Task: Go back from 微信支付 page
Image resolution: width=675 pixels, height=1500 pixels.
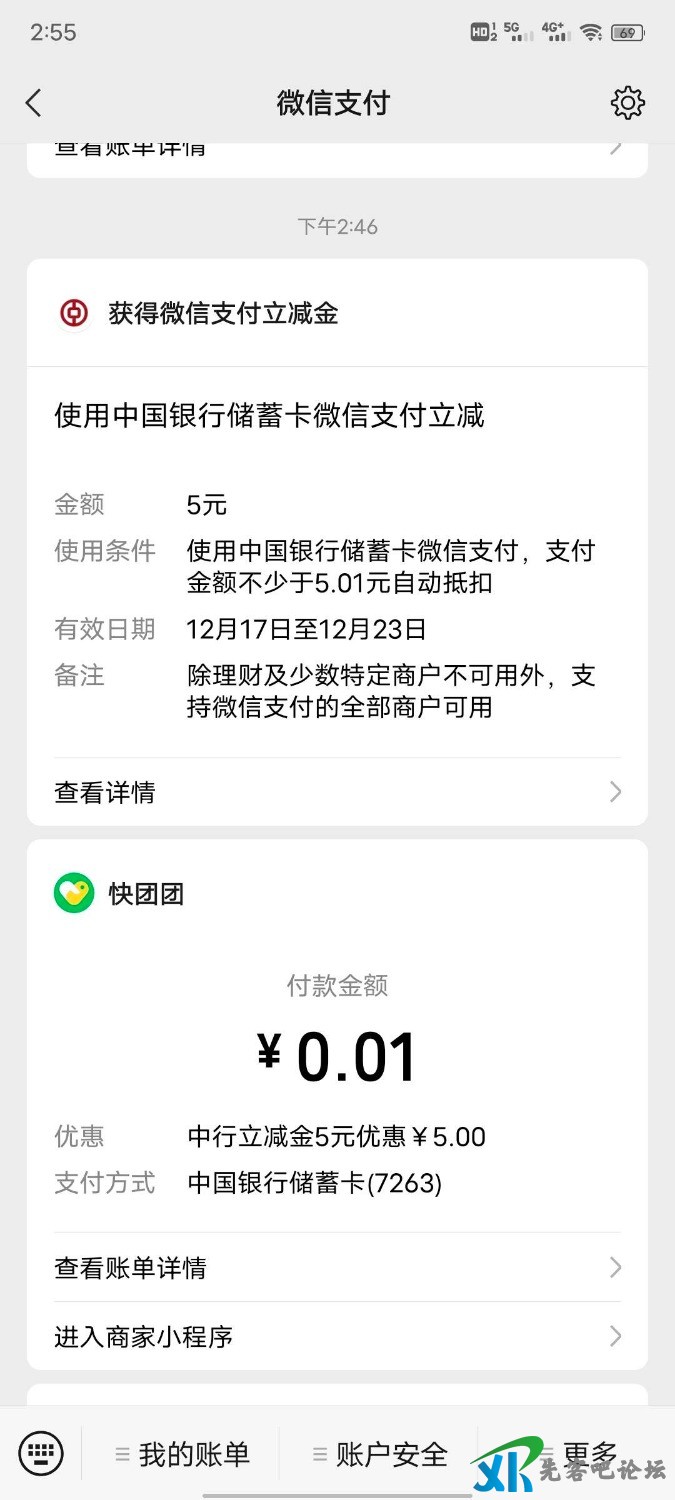Action: tap(34, 103)
